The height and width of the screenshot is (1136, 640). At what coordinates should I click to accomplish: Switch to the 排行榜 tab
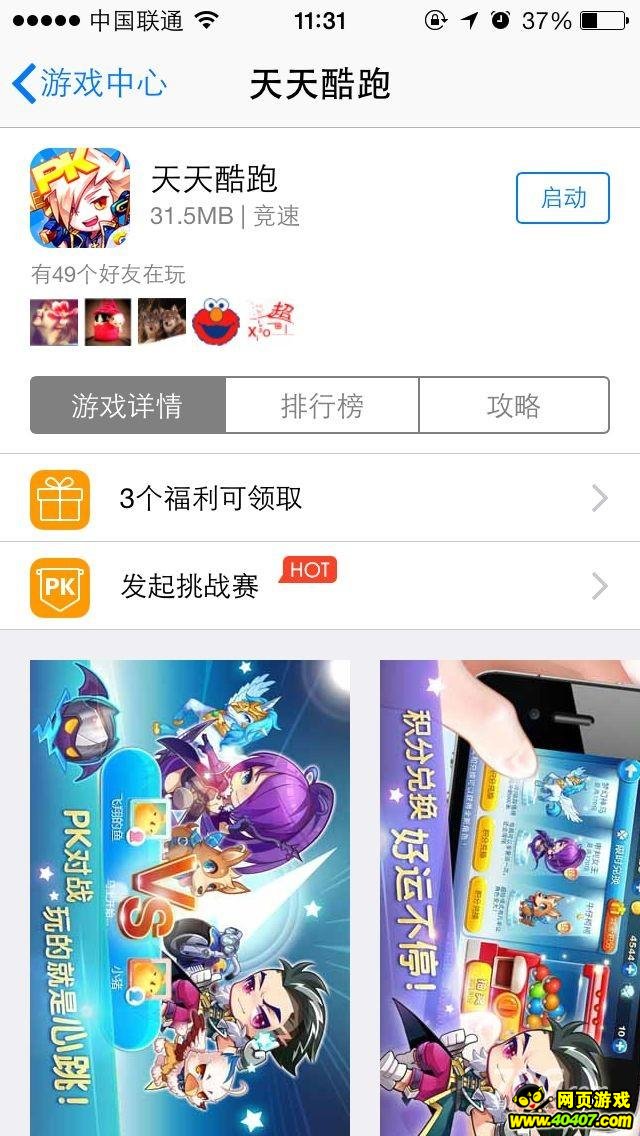[322, 405]
